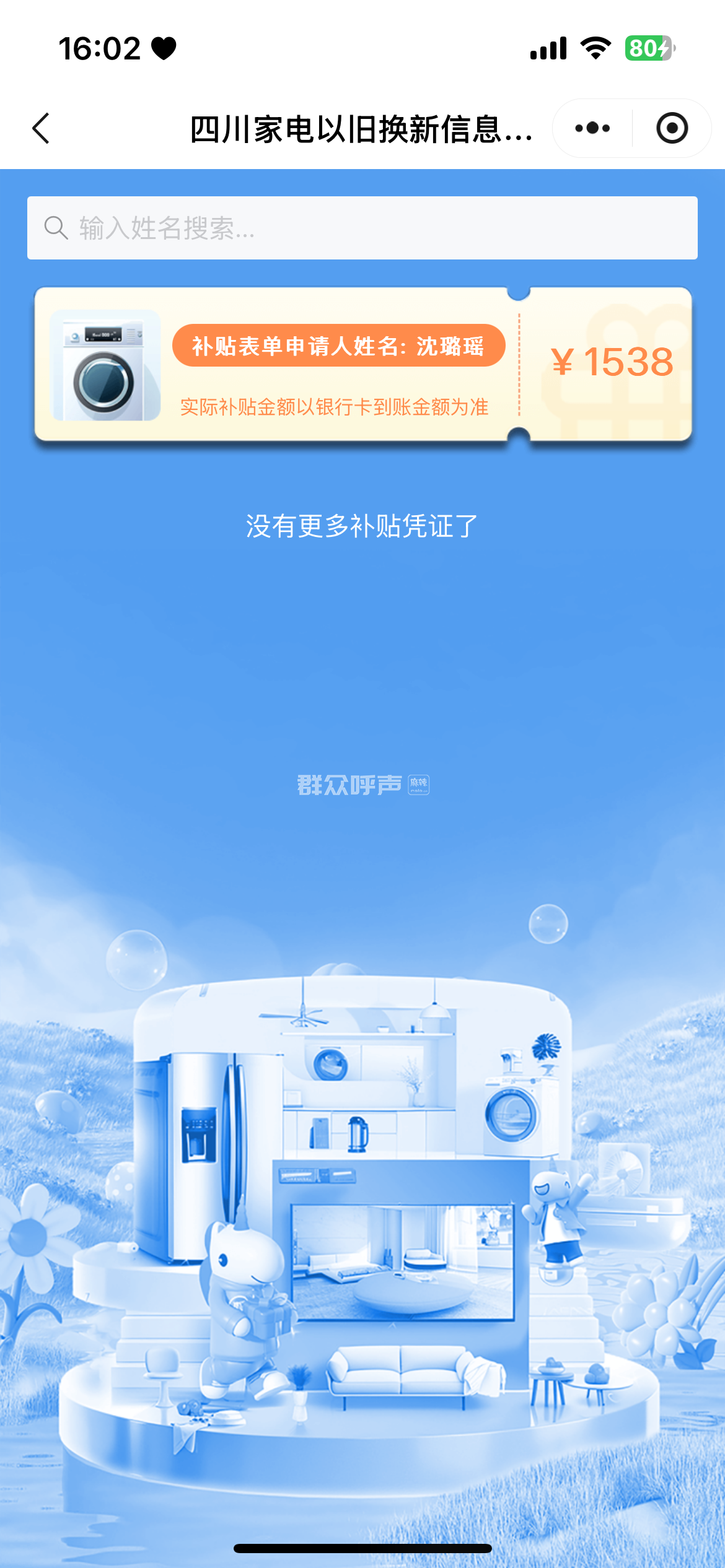
Task: Tap the name search input field
Action: [x=362, y=228]
